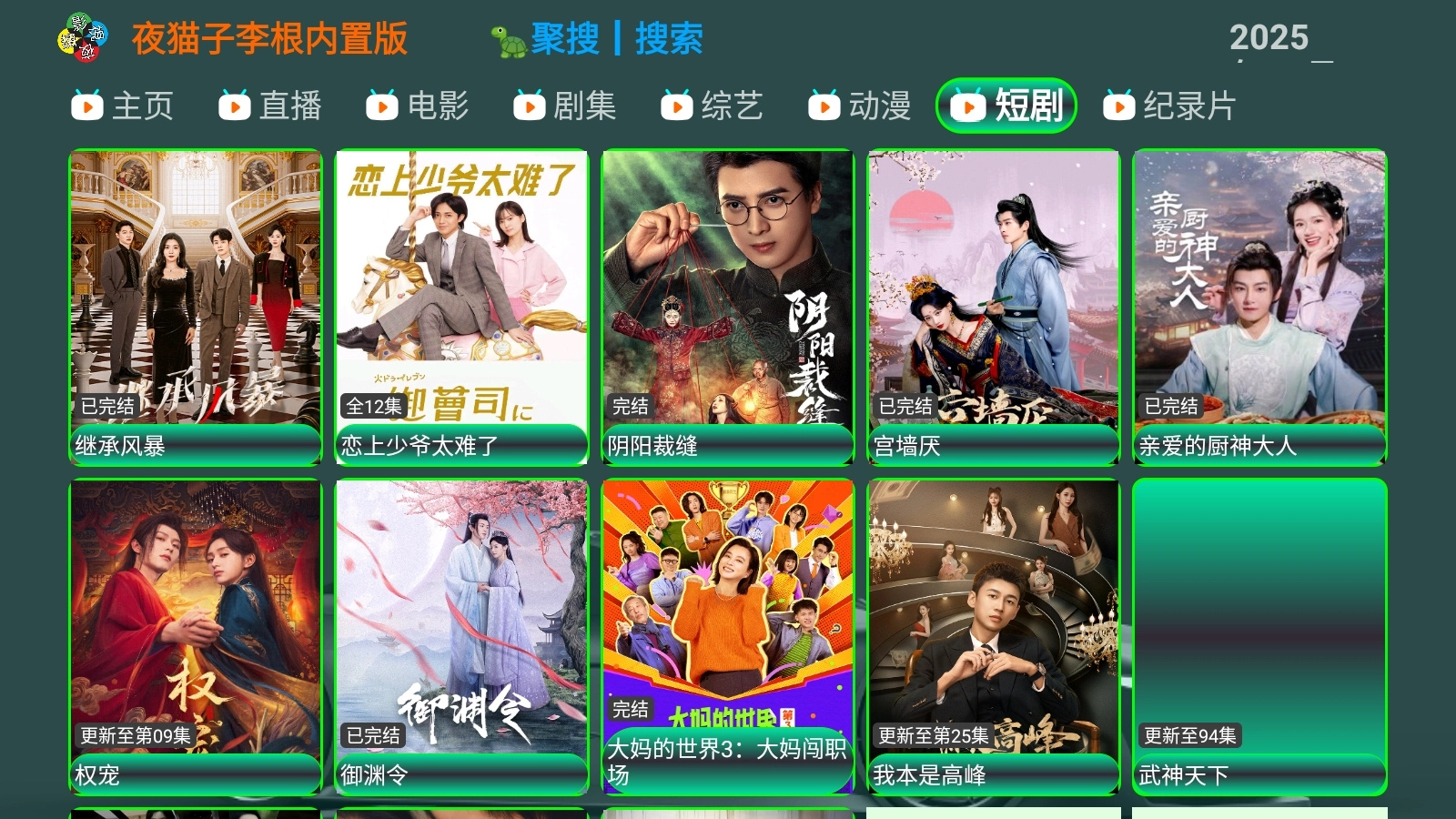Open 亲爱的厨神大人 drama
Screen dimensions: 1456x819
pyautogui.click(x=1259, y=307)
